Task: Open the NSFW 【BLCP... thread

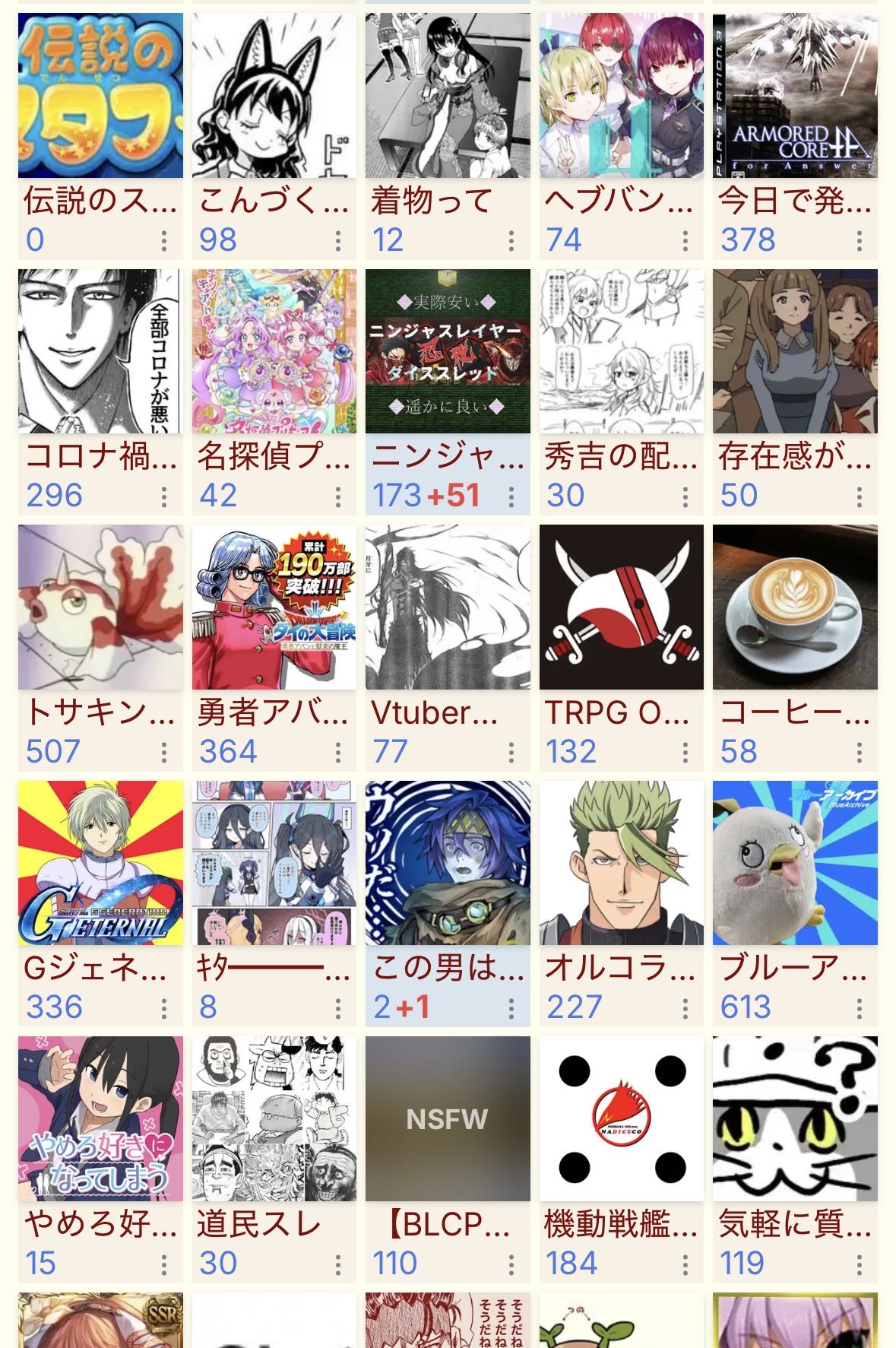Action: click(448, 1118)
